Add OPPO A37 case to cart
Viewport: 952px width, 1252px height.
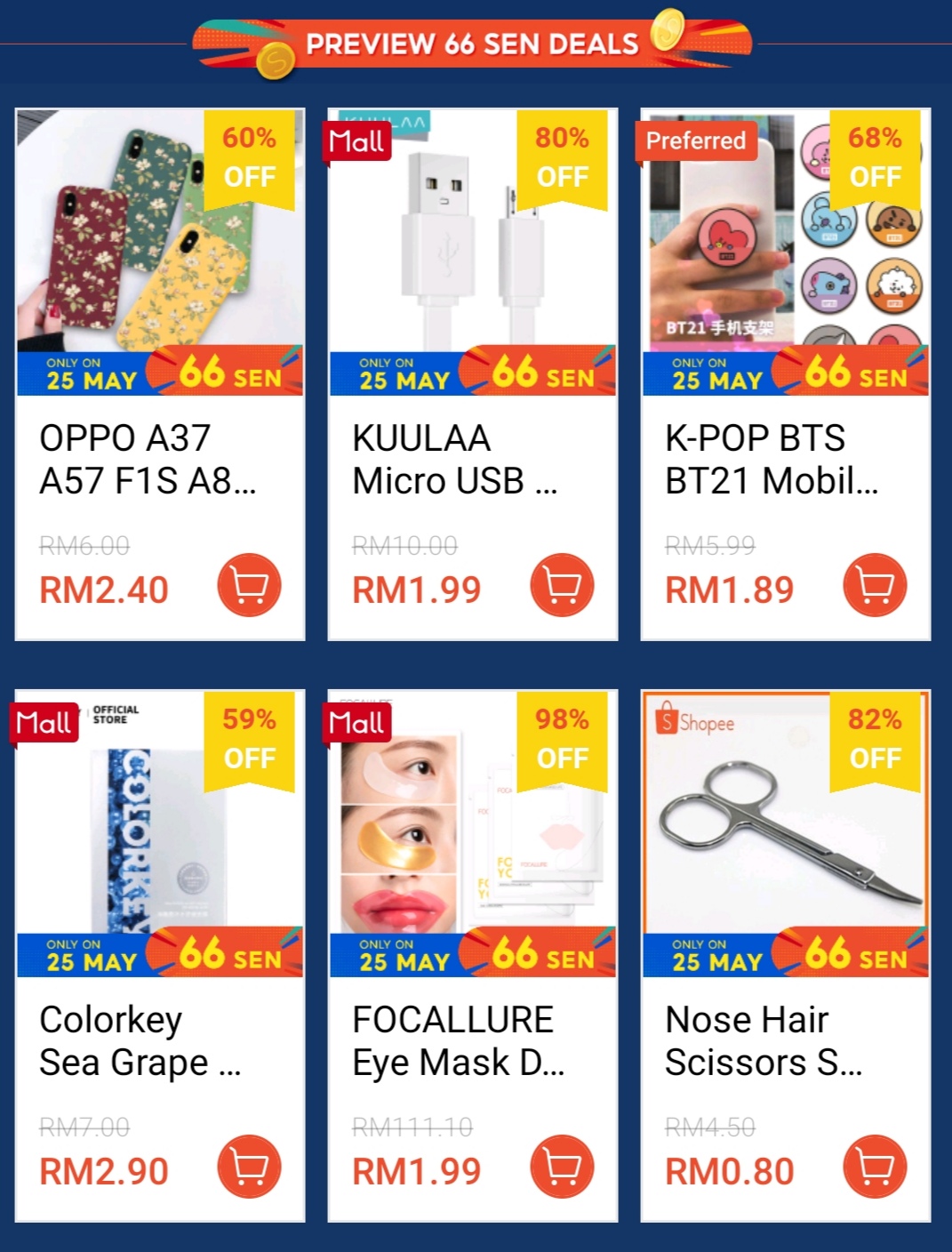pos(249,584)
